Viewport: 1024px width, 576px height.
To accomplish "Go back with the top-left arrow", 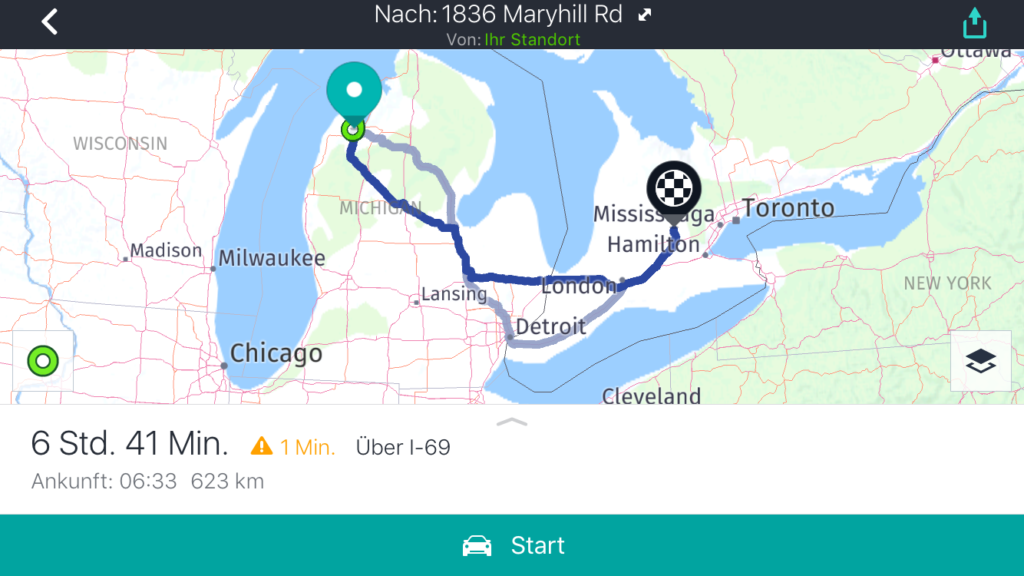I will (49, 21).
